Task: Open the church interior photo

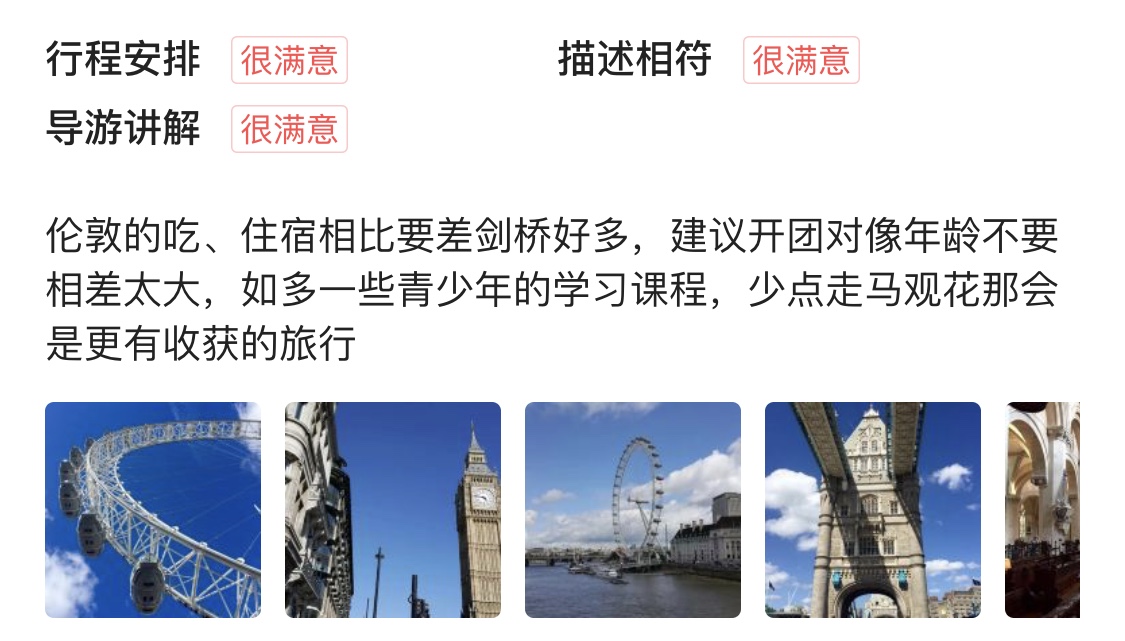Action: [1042, 510]
